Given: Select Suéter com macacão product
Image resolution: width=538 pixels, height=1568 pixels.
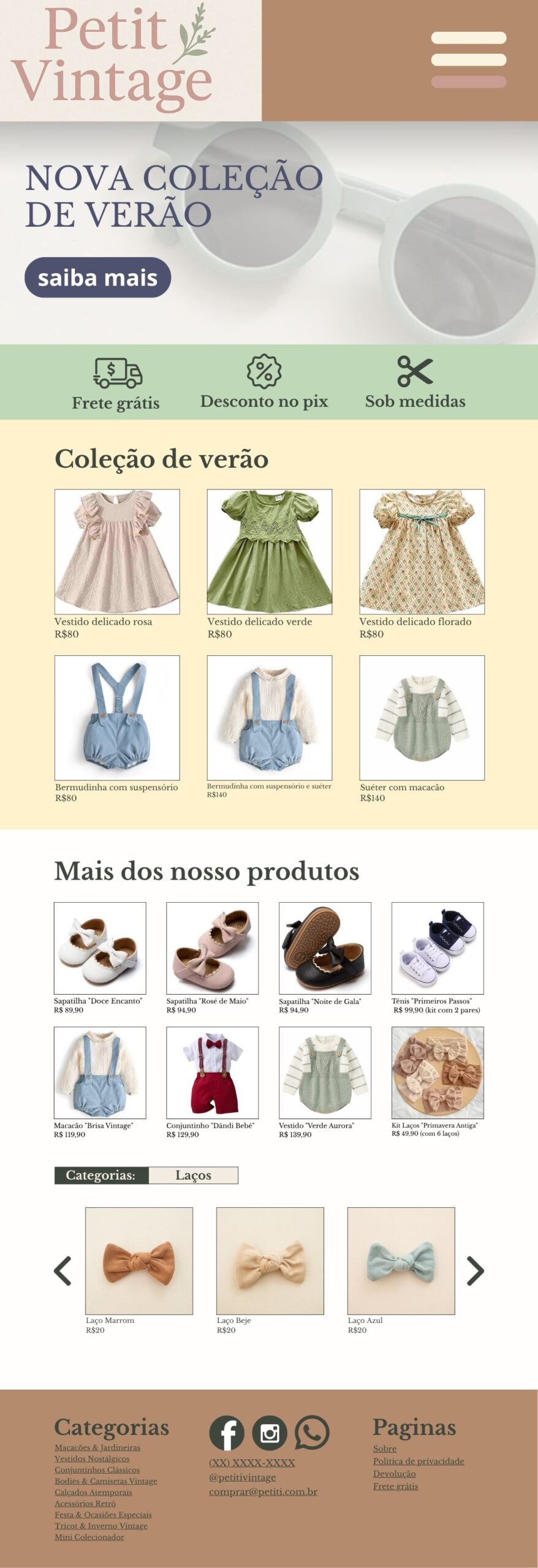Looking at the screenshot, I should (x=422, y=717).
